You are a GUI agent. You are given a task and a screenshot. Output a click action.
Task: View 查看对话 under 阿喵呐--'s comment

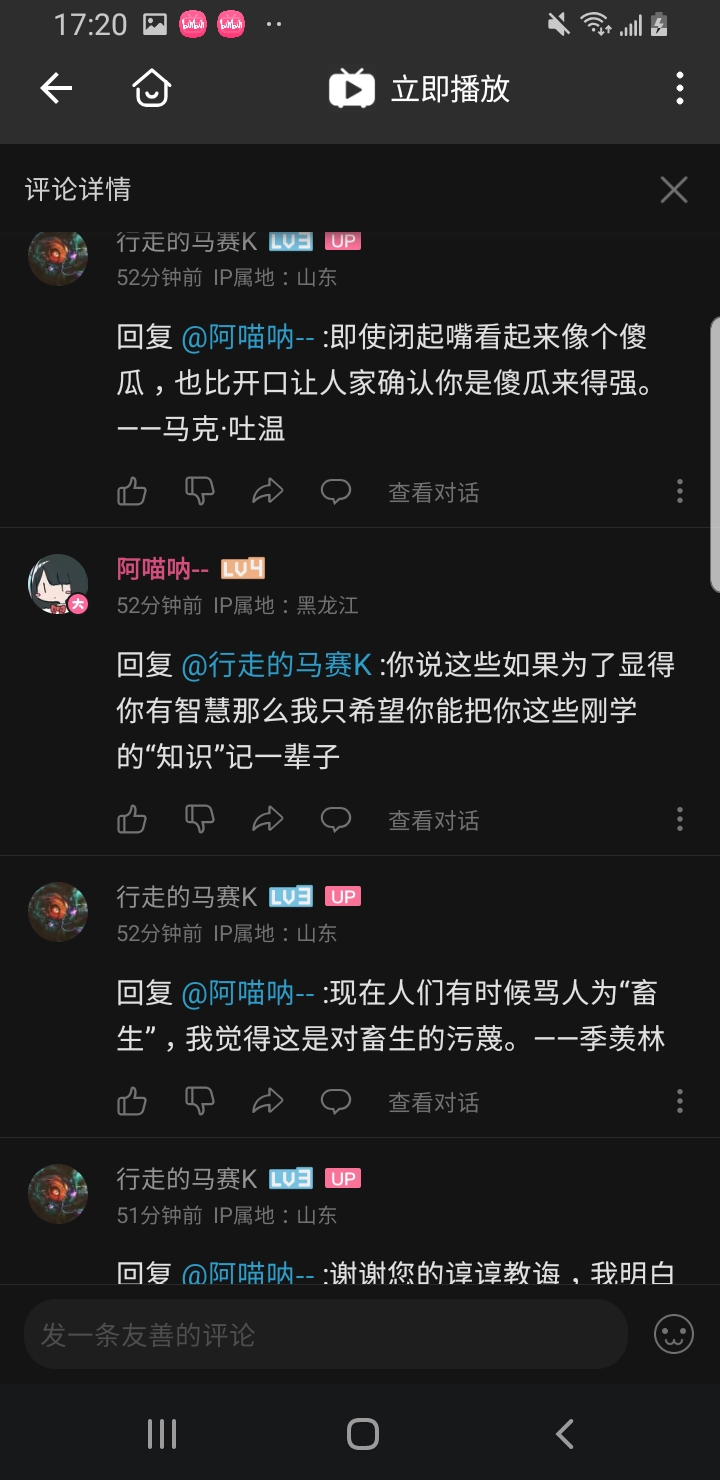433,820
